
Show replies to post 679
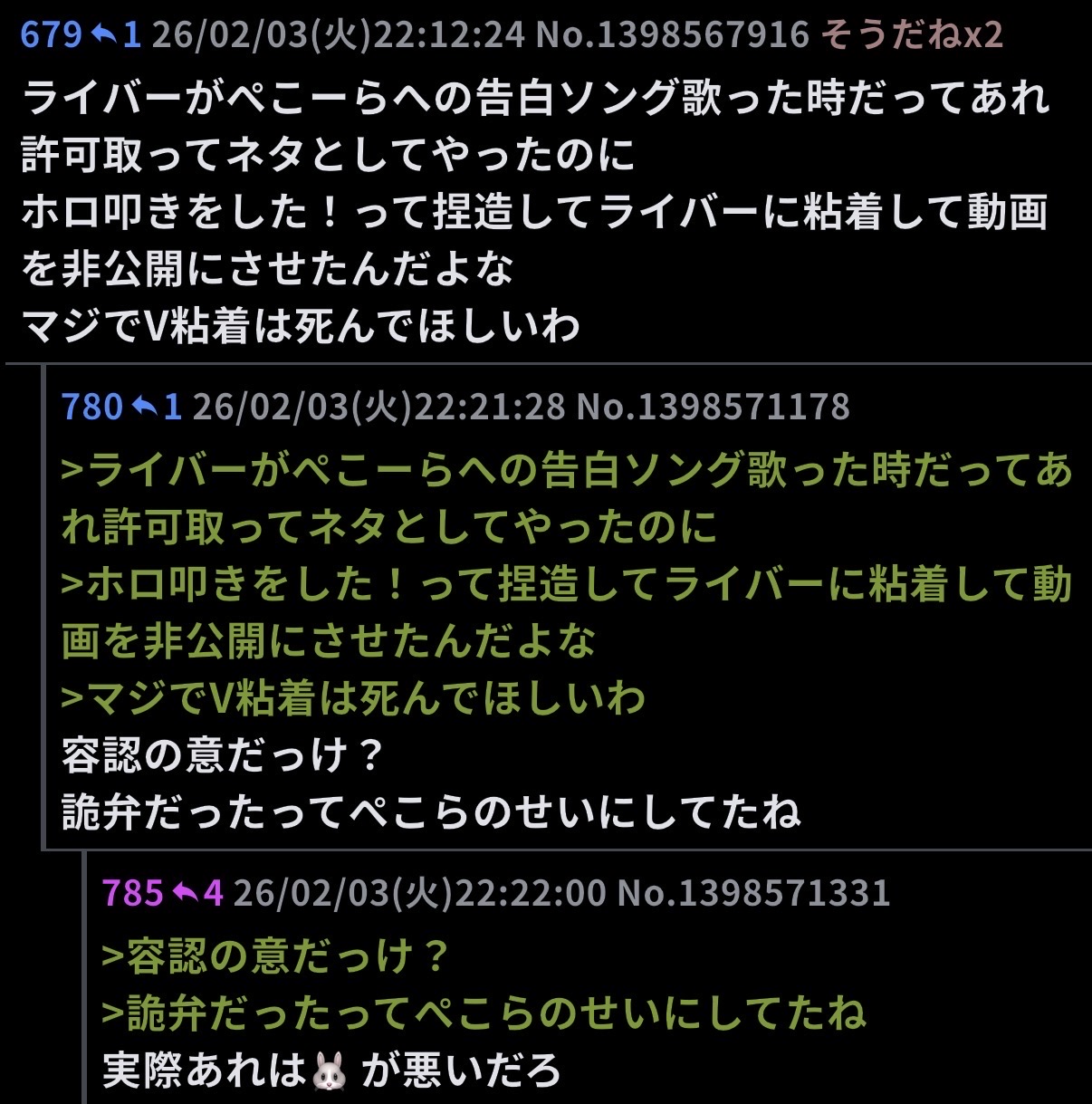click(118, 34)
